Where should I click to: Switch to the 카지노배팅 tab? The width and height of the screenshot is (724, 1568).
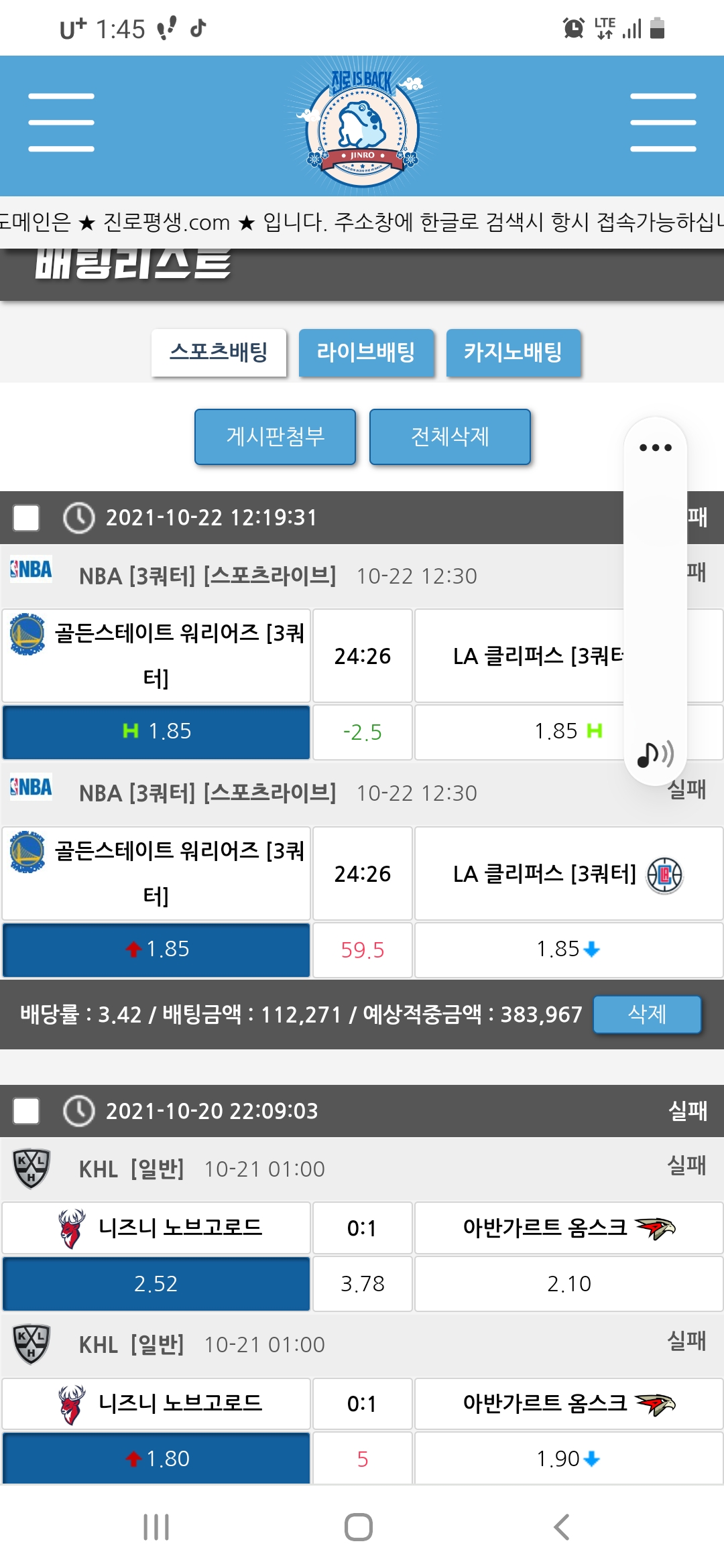pyautogui.click(x=514, y=352)
